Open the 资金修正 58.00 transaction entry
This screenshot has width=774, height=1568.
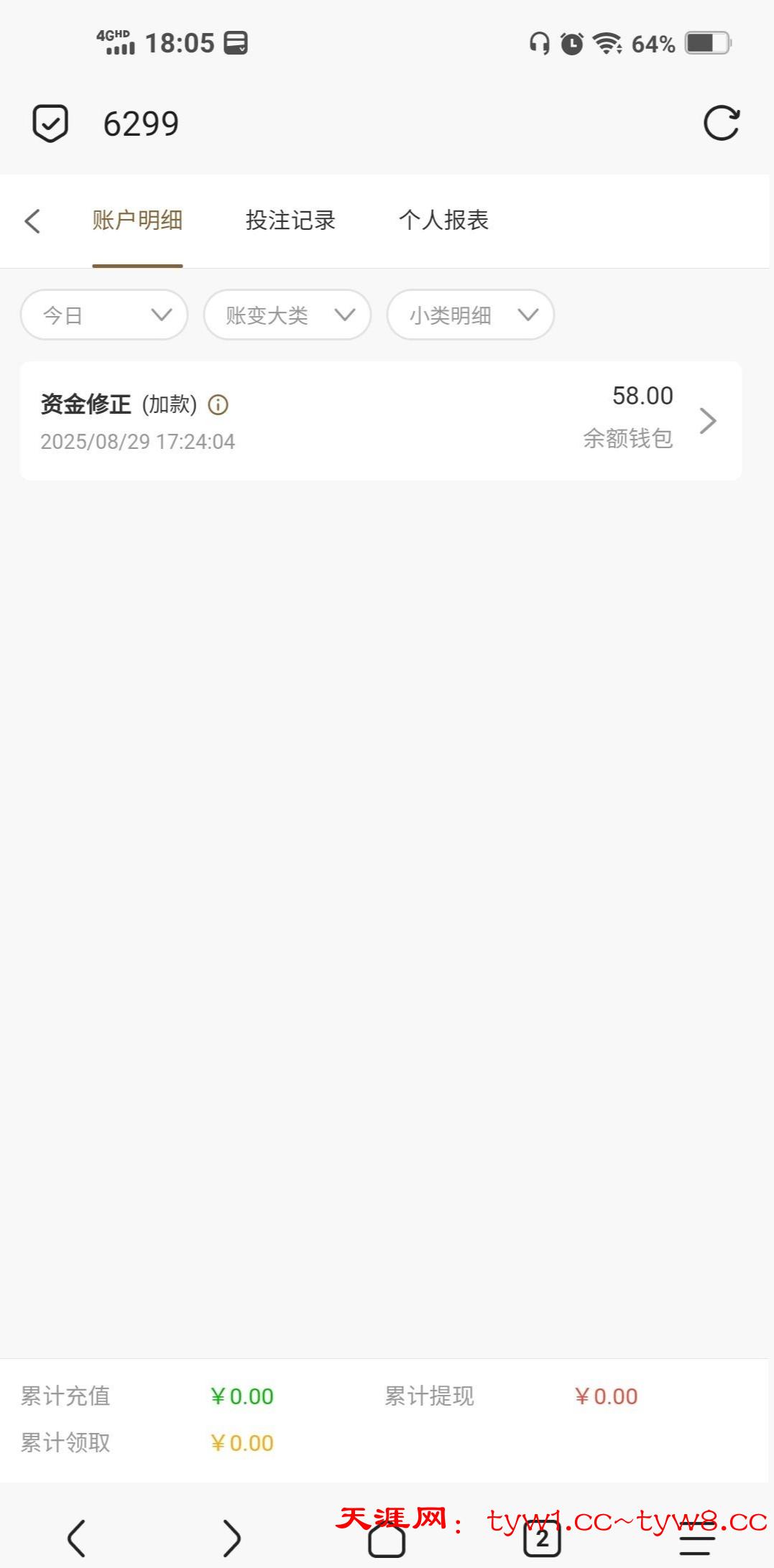click(x=381, y=420)
